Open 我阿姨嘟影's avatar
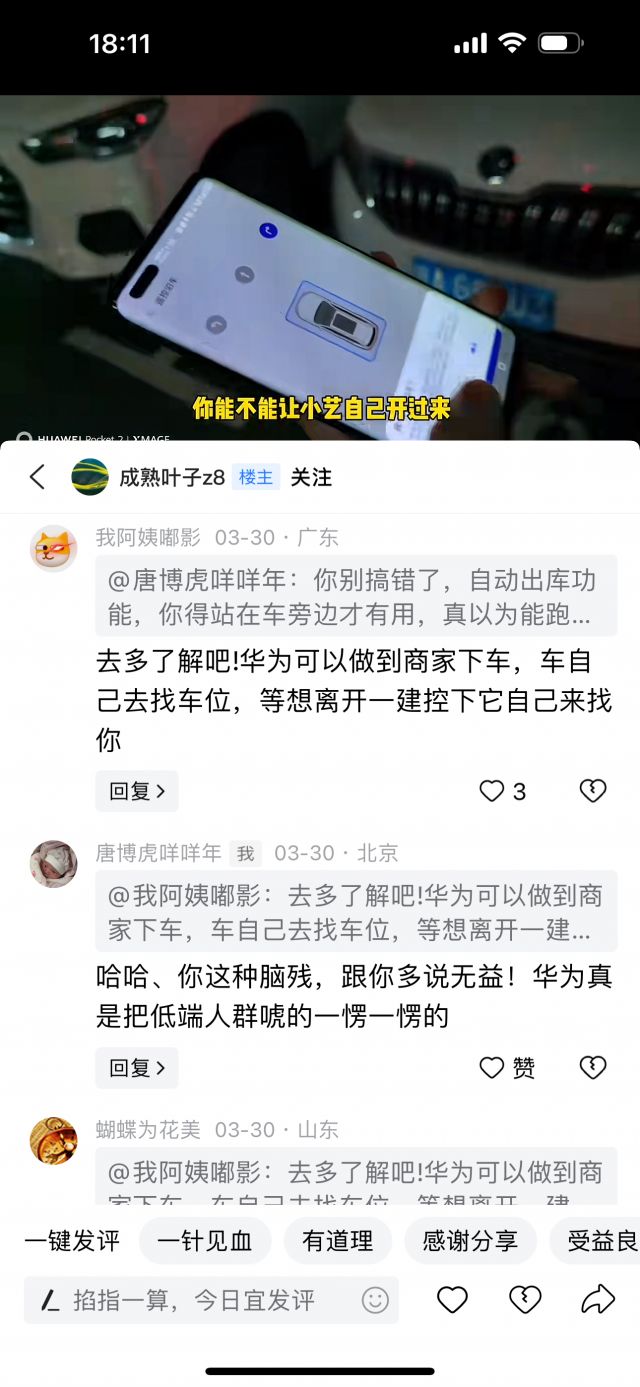The height and width of the screenshot is (1387, 640). pyautogui.click(x=53, y=548)
